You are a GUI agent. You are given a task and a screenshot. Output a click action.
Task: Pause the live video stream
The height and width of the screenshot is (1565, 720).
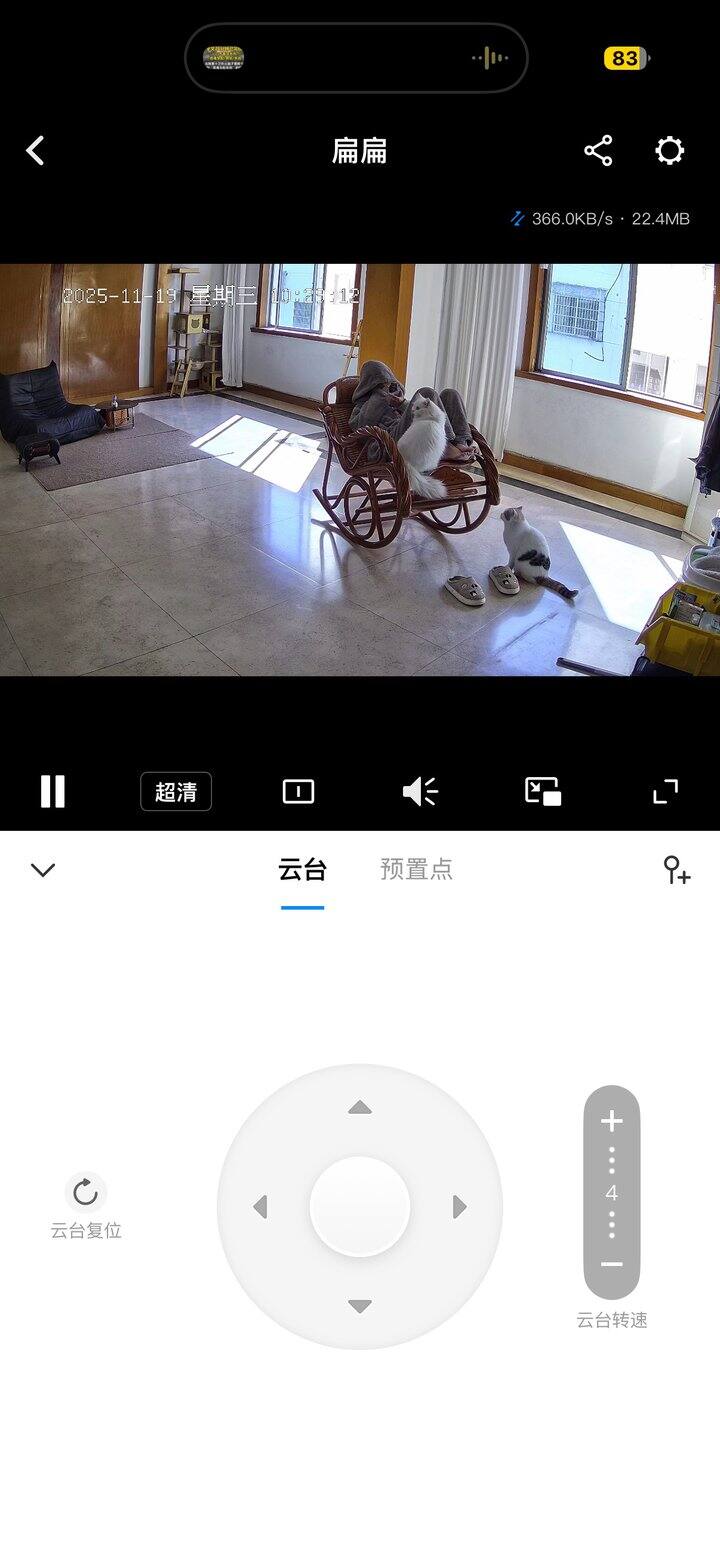52,791
